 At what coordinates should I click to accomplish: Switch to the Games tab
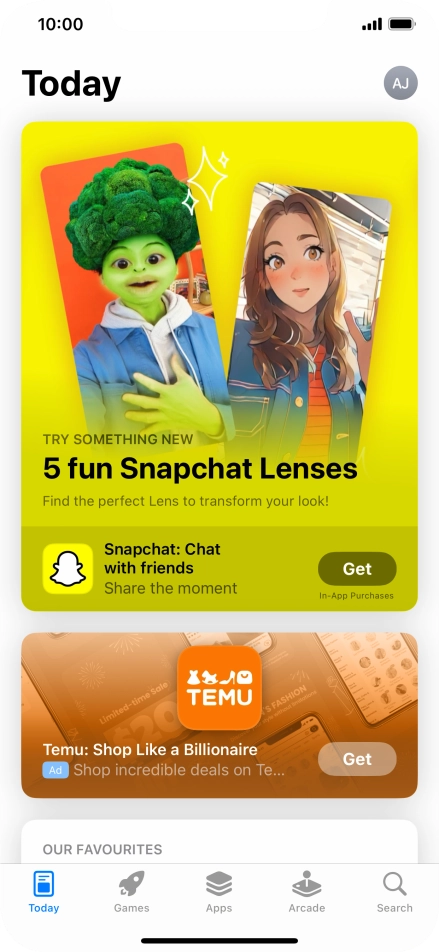point(132,892)
